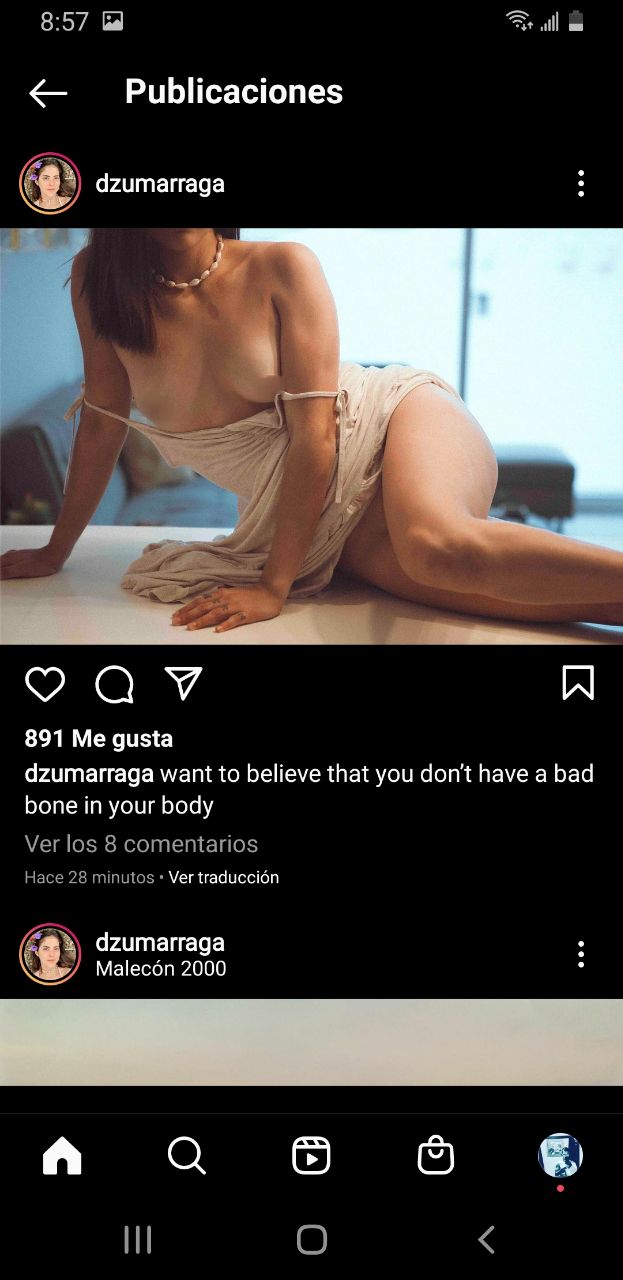The width and height of the screenshot is (623, 1280).
Task: Like the post with the heart icon
Action: point(45,684)
